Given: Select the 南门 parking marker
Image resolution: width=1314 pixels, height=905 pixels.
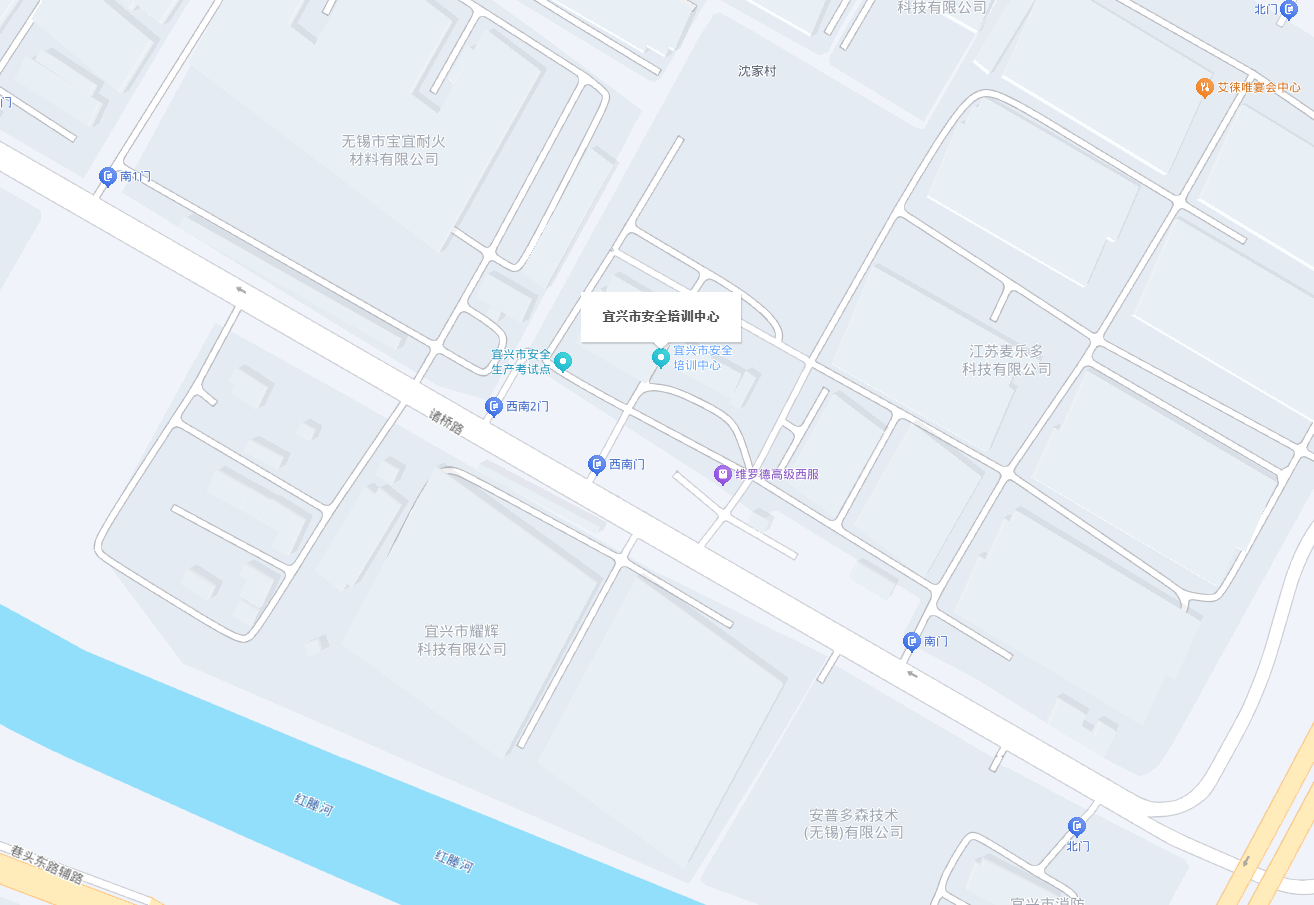Looking at the screenshot, I should [x=911, y=641].
